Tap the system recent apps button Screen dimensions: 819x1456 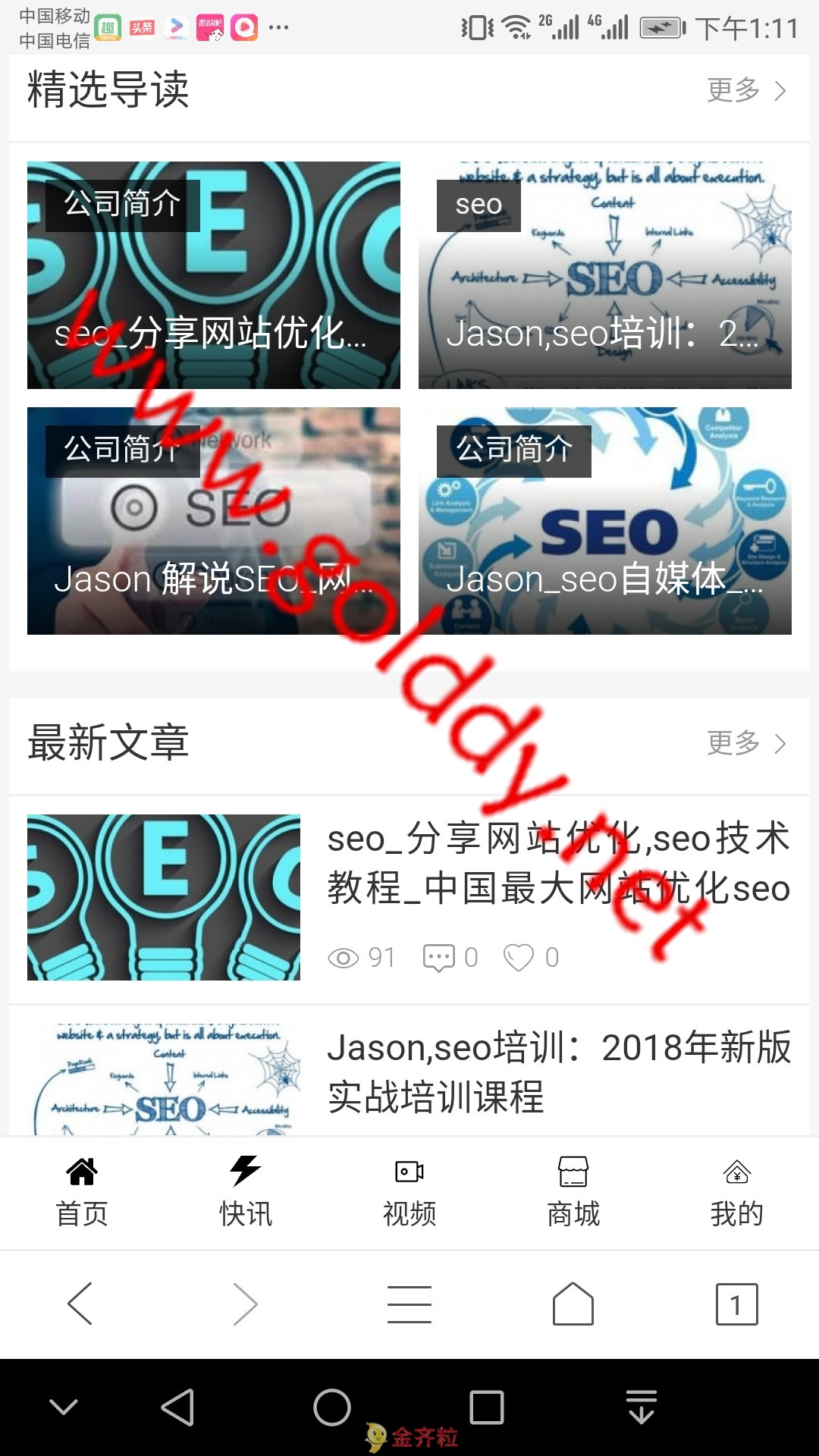486,1407
